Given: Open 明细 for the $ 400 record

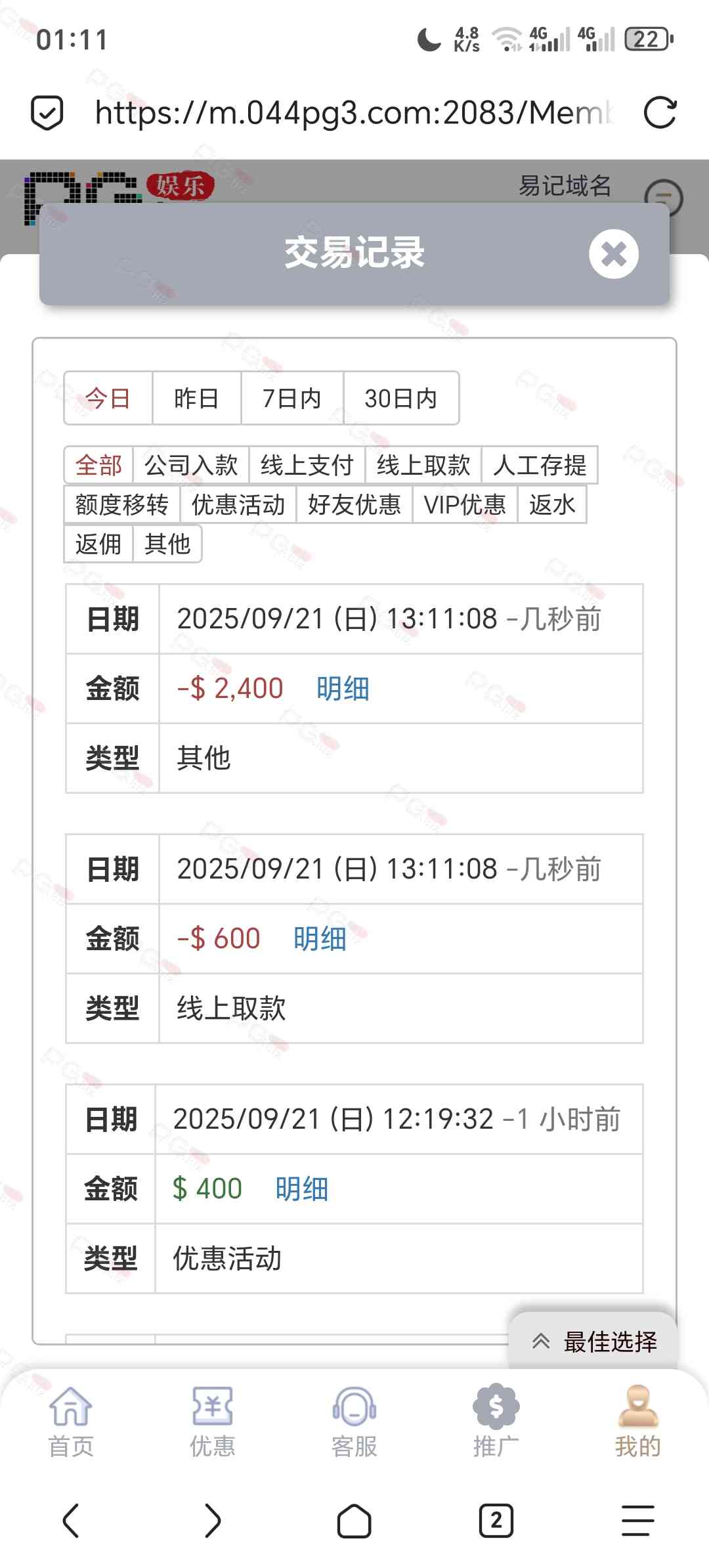Looking at the screenshot, I should [x=301, y=1189].
